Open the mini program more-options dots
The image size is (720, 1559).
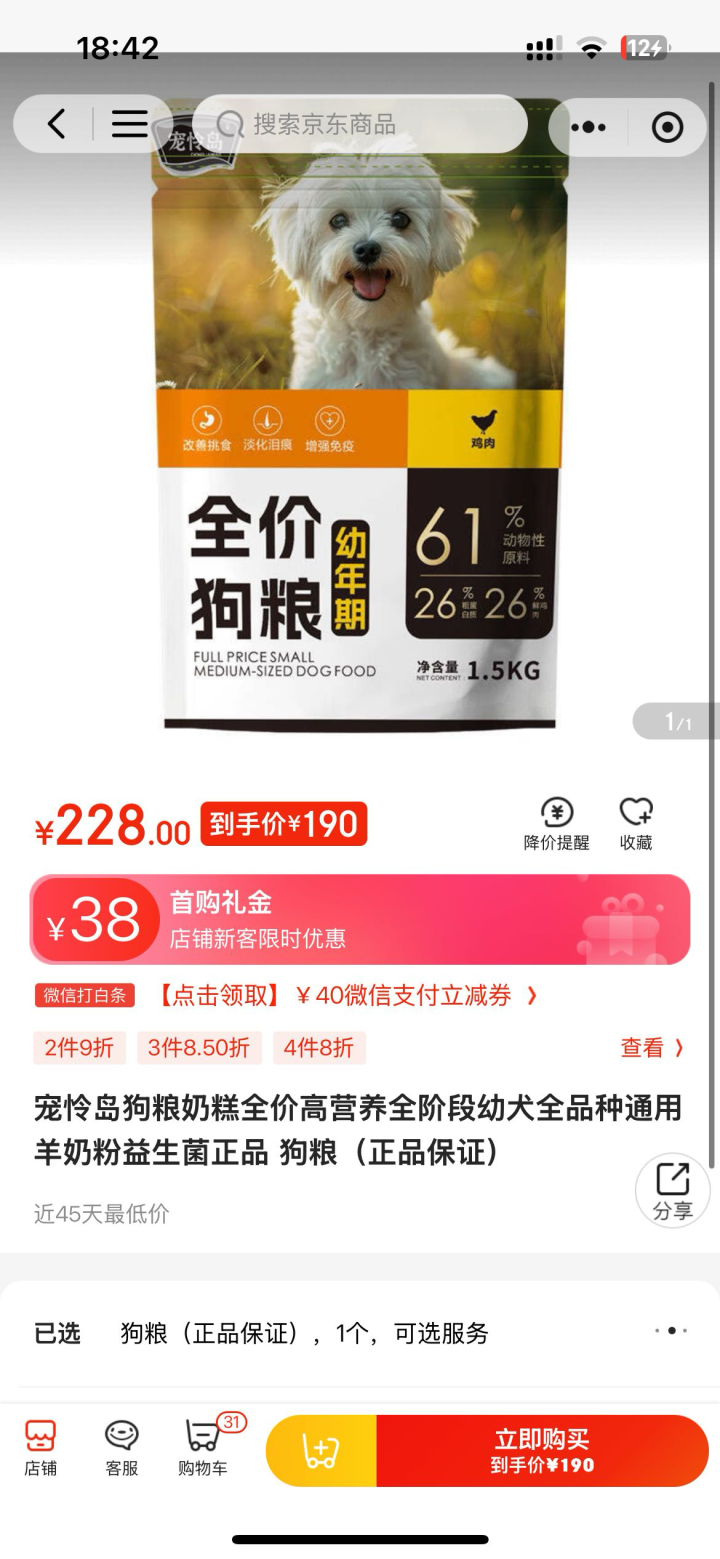pyautogui.click(x=588, y=127)
